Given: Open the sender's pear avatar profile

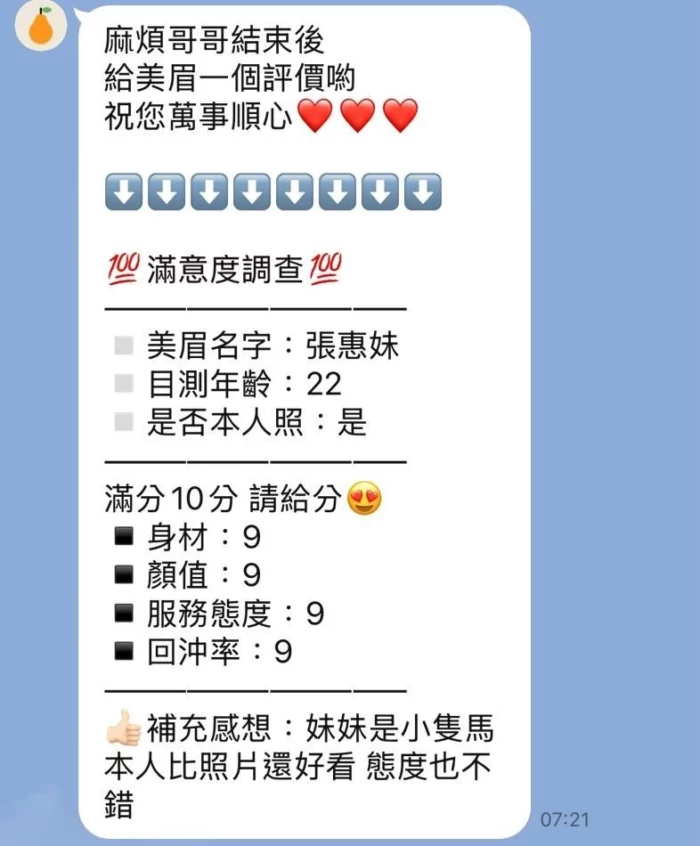Looking at the screenshot, I should tap(40, 26).
